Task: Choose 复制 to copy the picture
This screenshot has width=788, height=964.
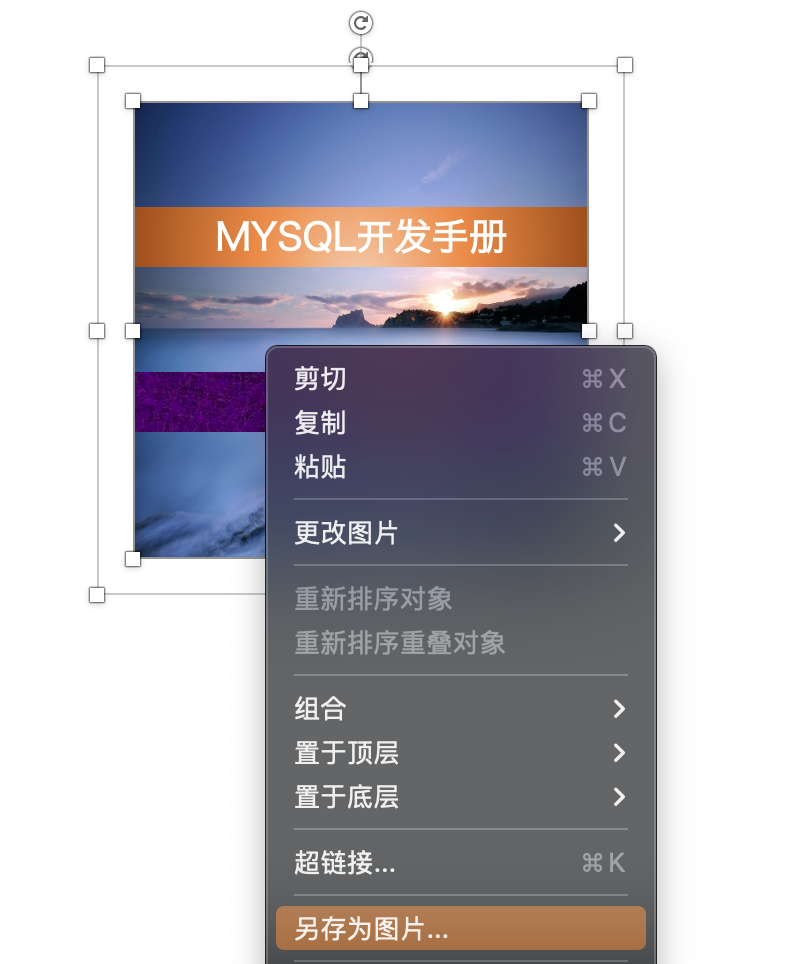Action: 320,423
